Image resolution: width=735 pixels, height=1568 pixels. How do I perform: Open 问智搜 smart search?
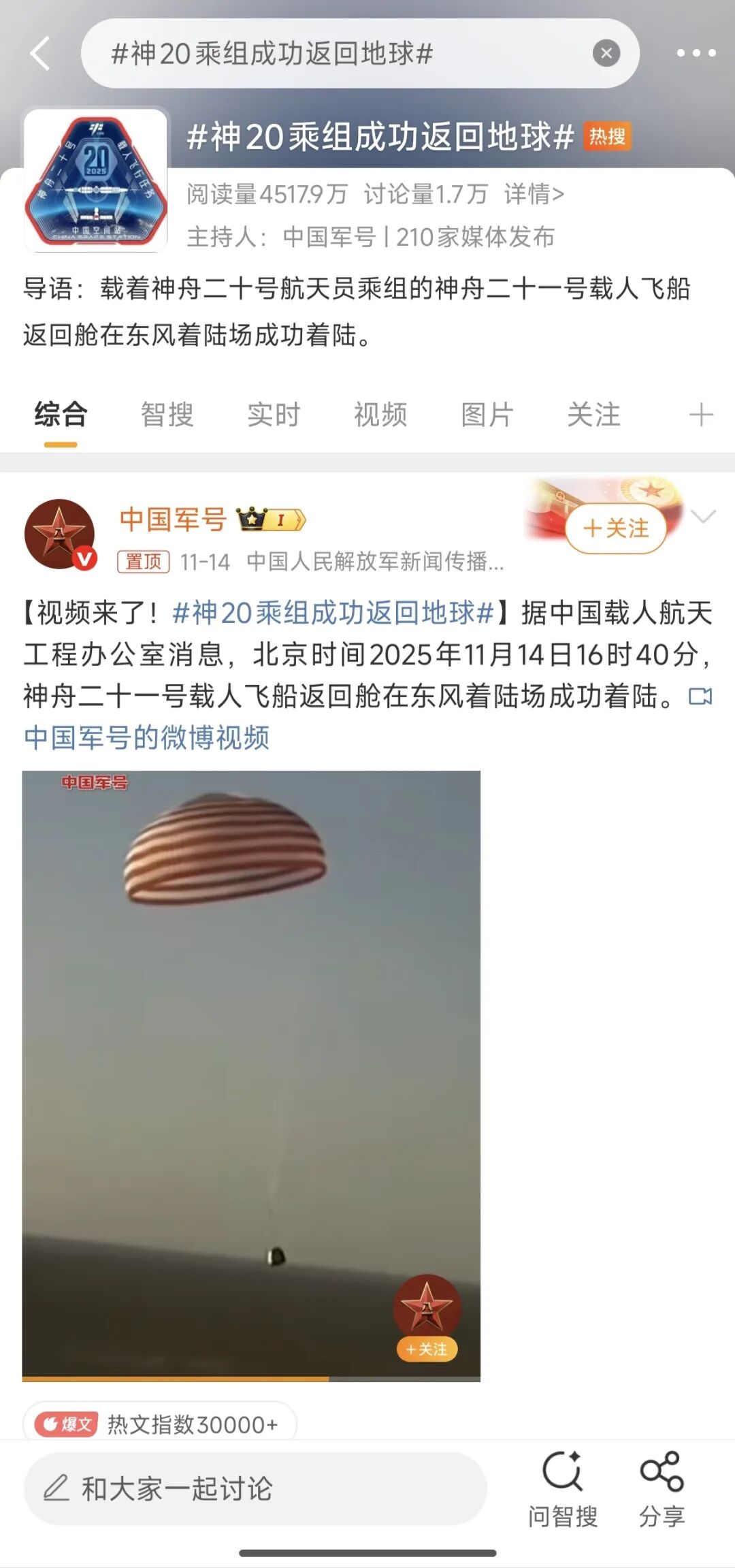pyautogui.click(x=562, y=1488)
